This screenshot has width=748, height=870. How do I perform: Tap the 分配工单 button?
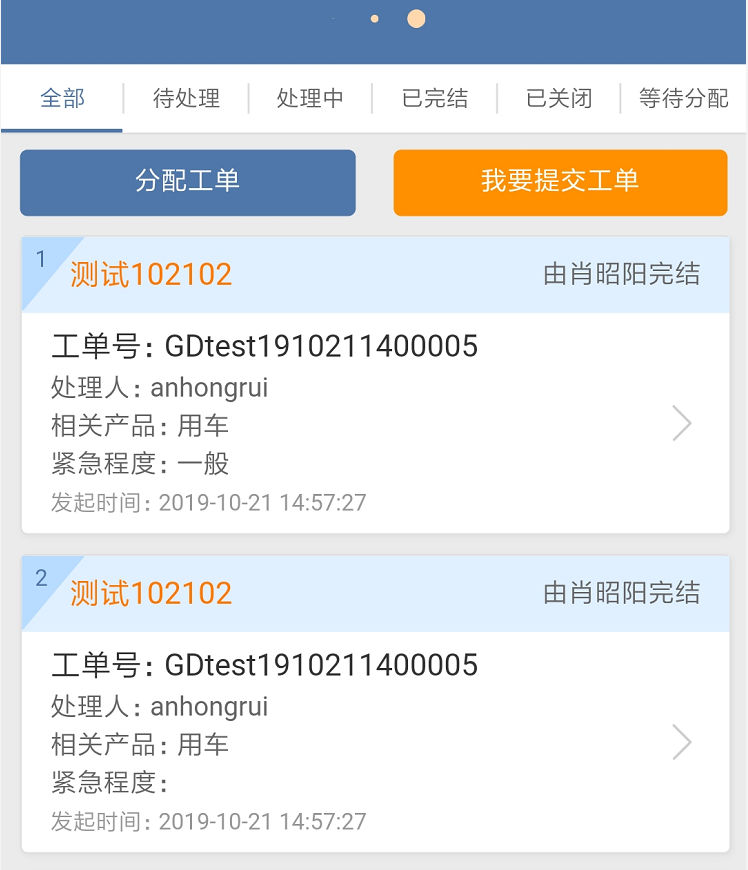click(x=188, y=182)
